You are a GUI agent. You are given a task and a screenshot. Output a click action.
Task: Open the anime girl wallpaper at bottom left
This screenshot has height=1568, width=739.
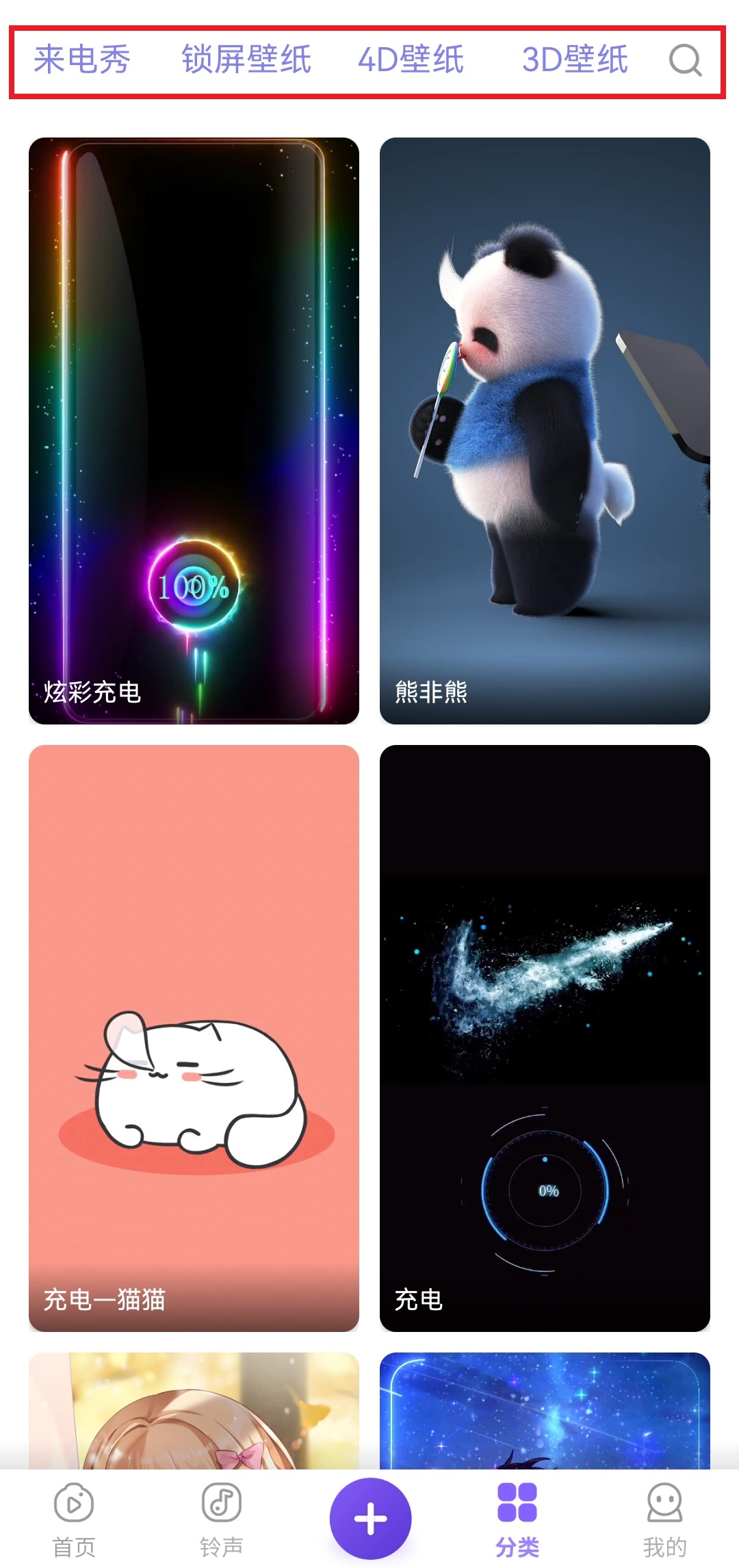coord(194,1430)
